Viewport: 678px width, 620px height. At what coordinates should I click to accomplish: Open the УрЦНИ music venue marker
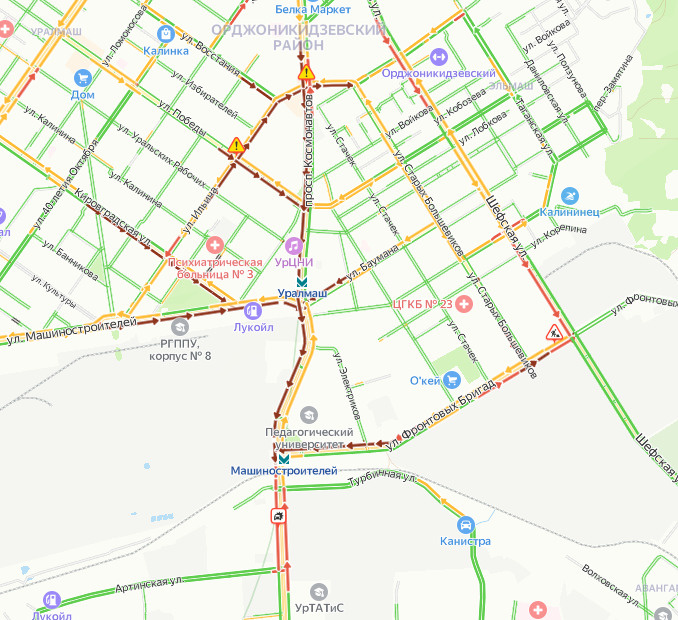pos(294,245)
